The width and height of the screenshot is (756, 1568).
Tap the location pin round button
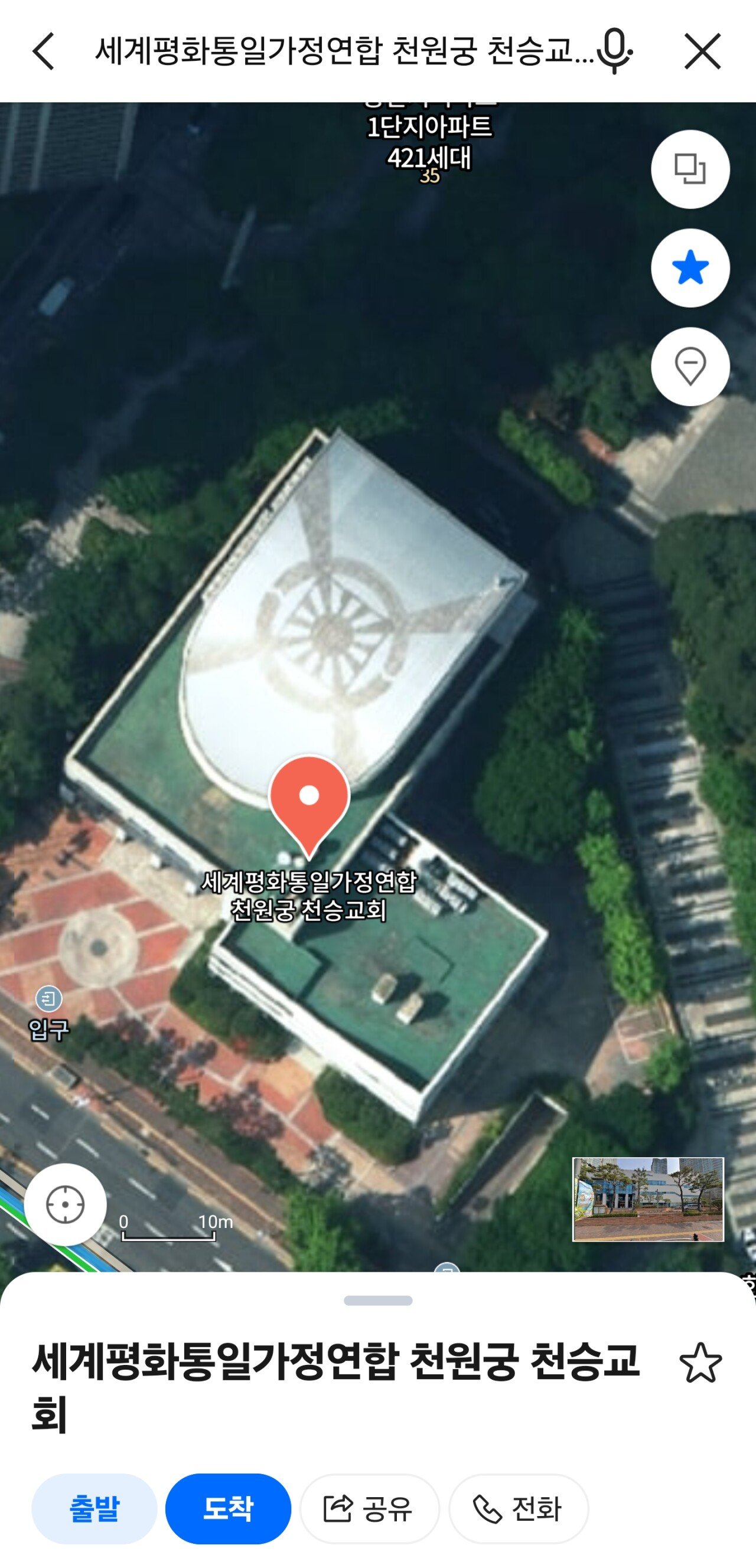pos(690,367)
